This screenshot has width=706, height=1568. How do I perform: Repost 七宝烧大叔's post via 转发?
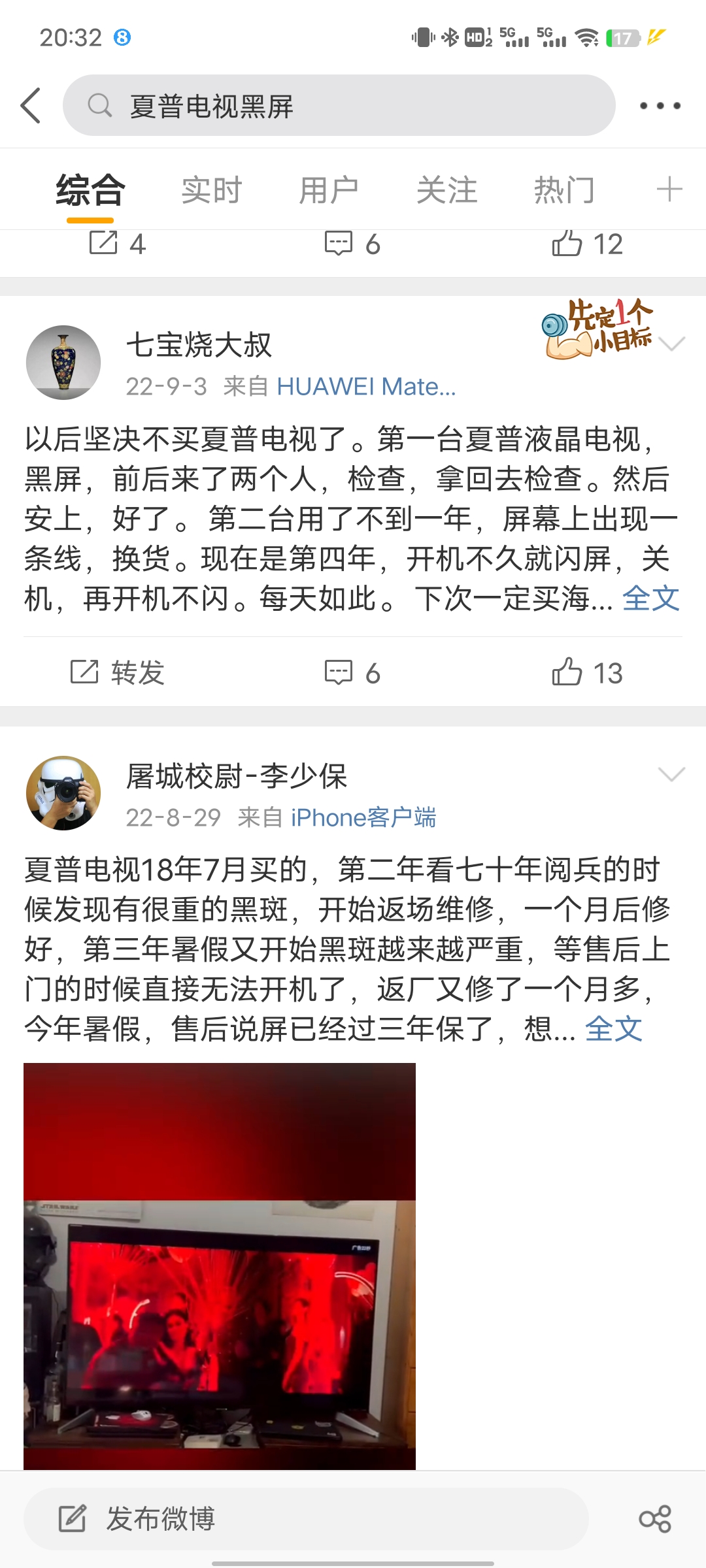118,672
